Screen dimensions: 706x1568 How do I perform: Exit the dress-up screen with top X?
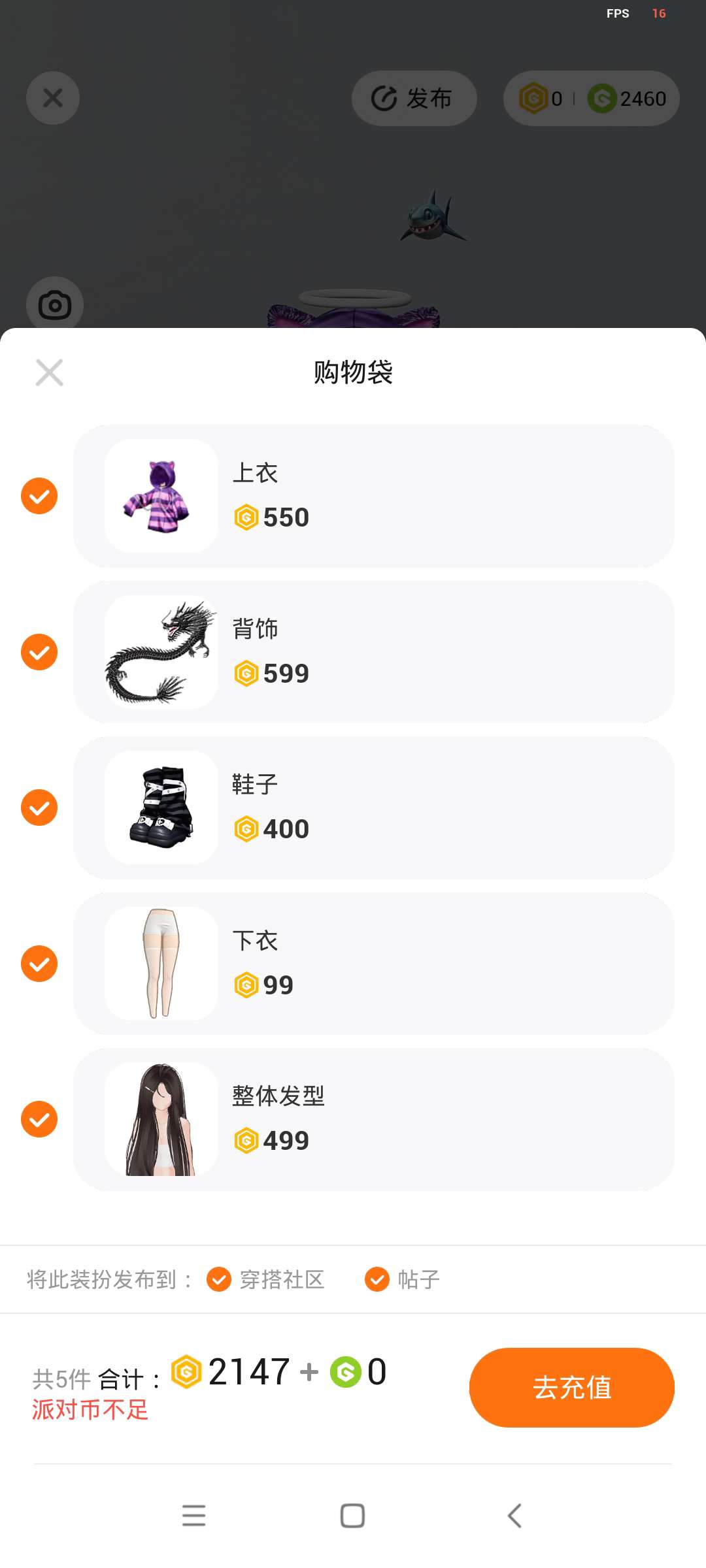coord(53,98)
